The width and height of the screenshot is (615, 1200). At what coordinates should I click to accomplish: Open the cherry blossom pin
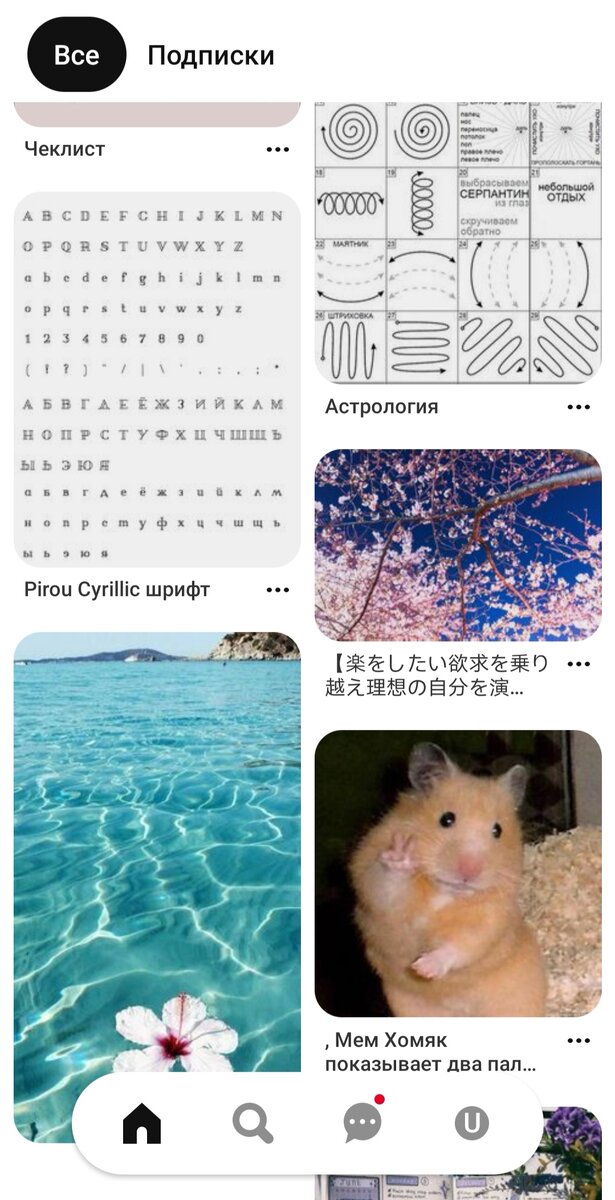coord(458,545)
